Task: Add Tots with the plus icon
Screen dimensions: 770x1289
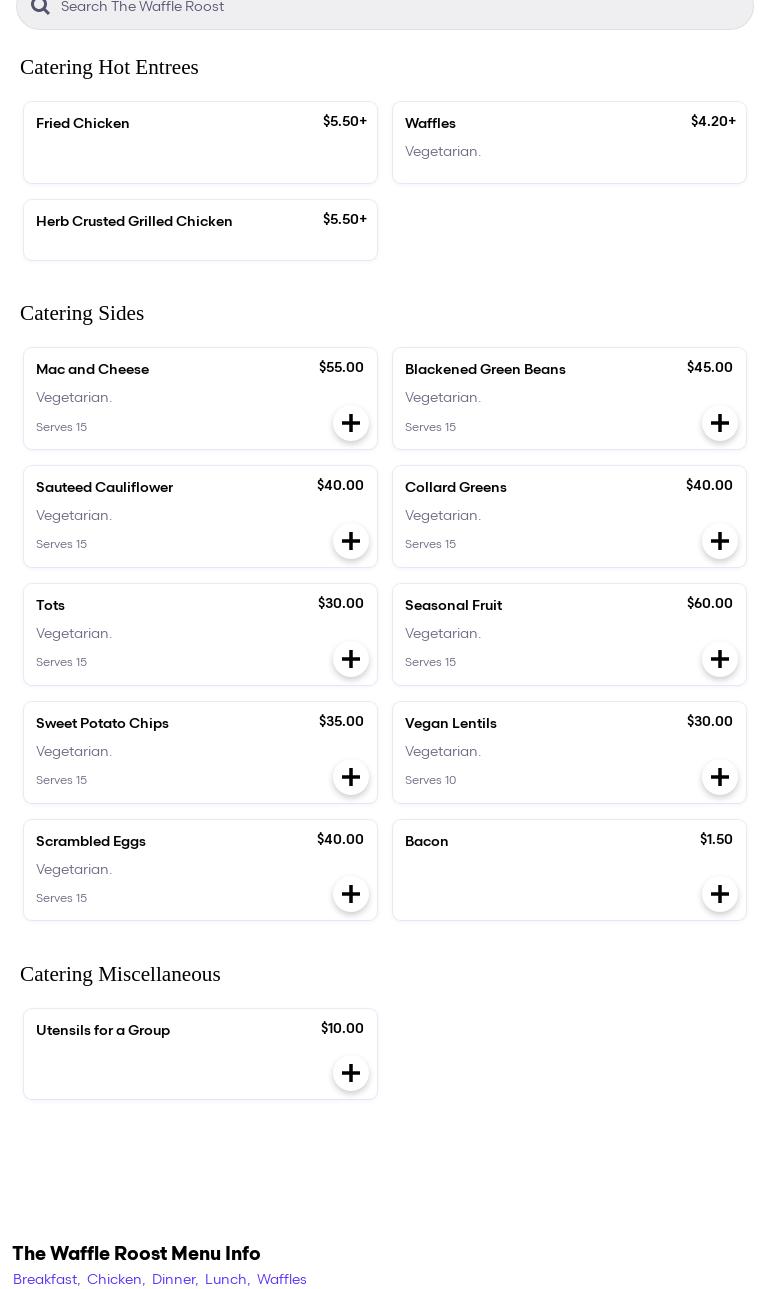Action: click(x=351, y=659)
